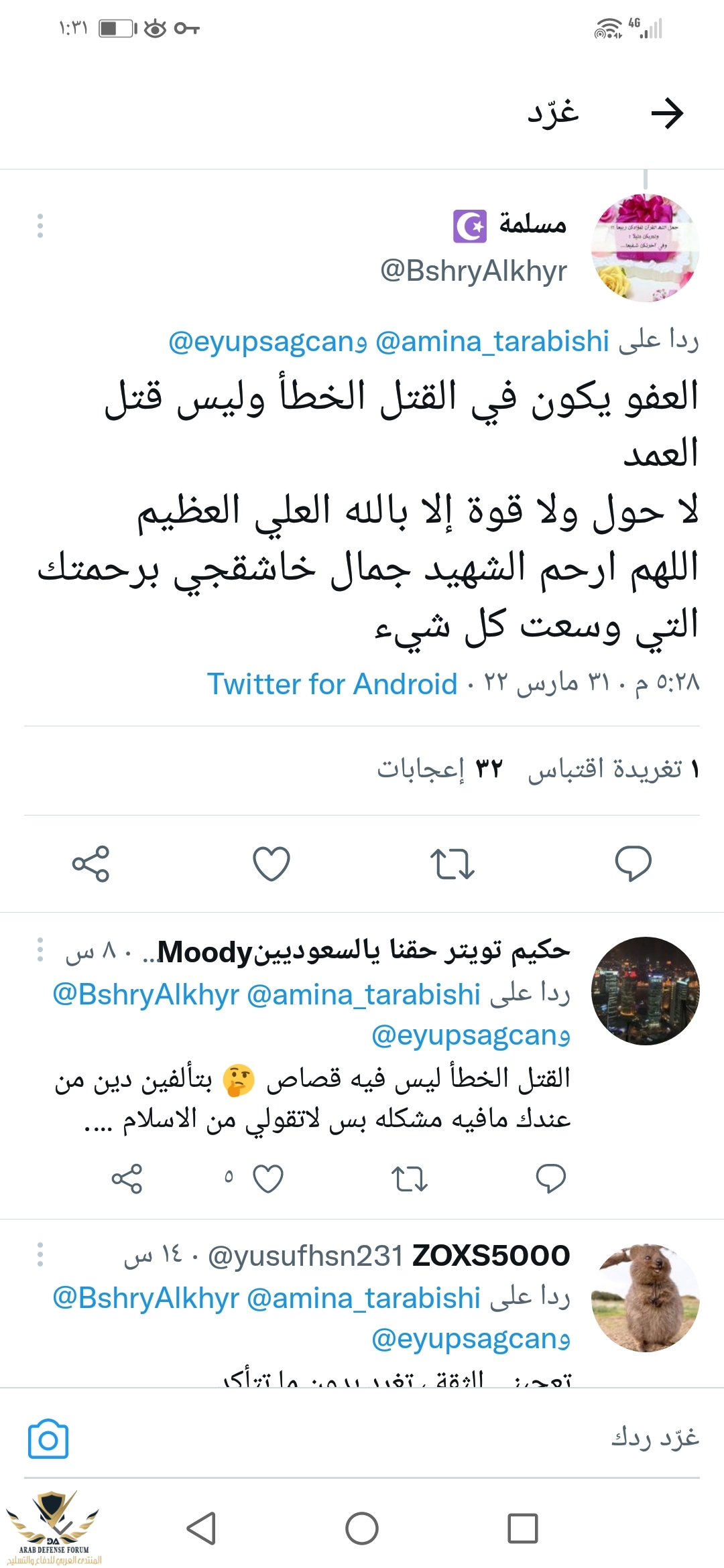View the 32 likes list
The width and height of the screenshot is (724, 1568).
pos(440,769)
